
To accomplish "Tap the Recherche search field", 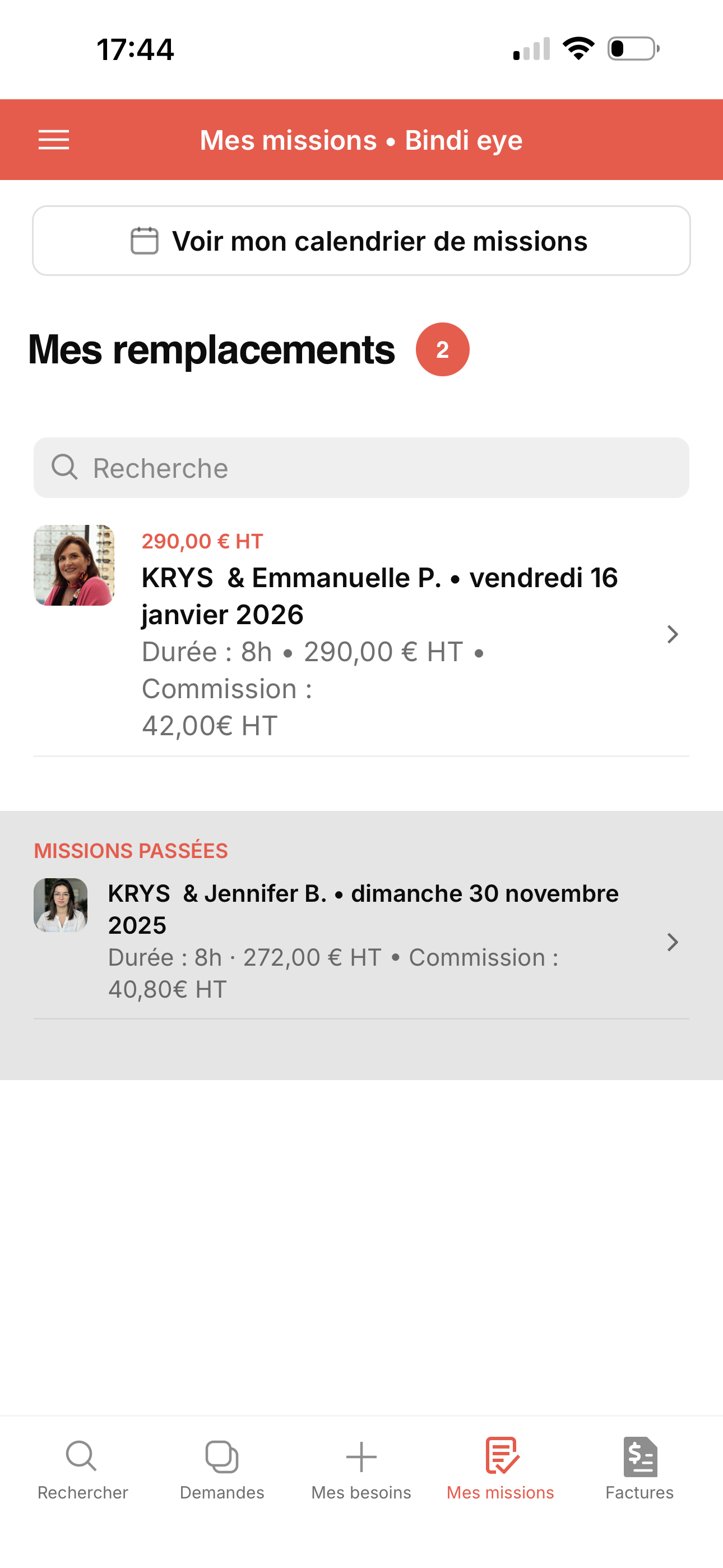I will [x=361, y=468].
